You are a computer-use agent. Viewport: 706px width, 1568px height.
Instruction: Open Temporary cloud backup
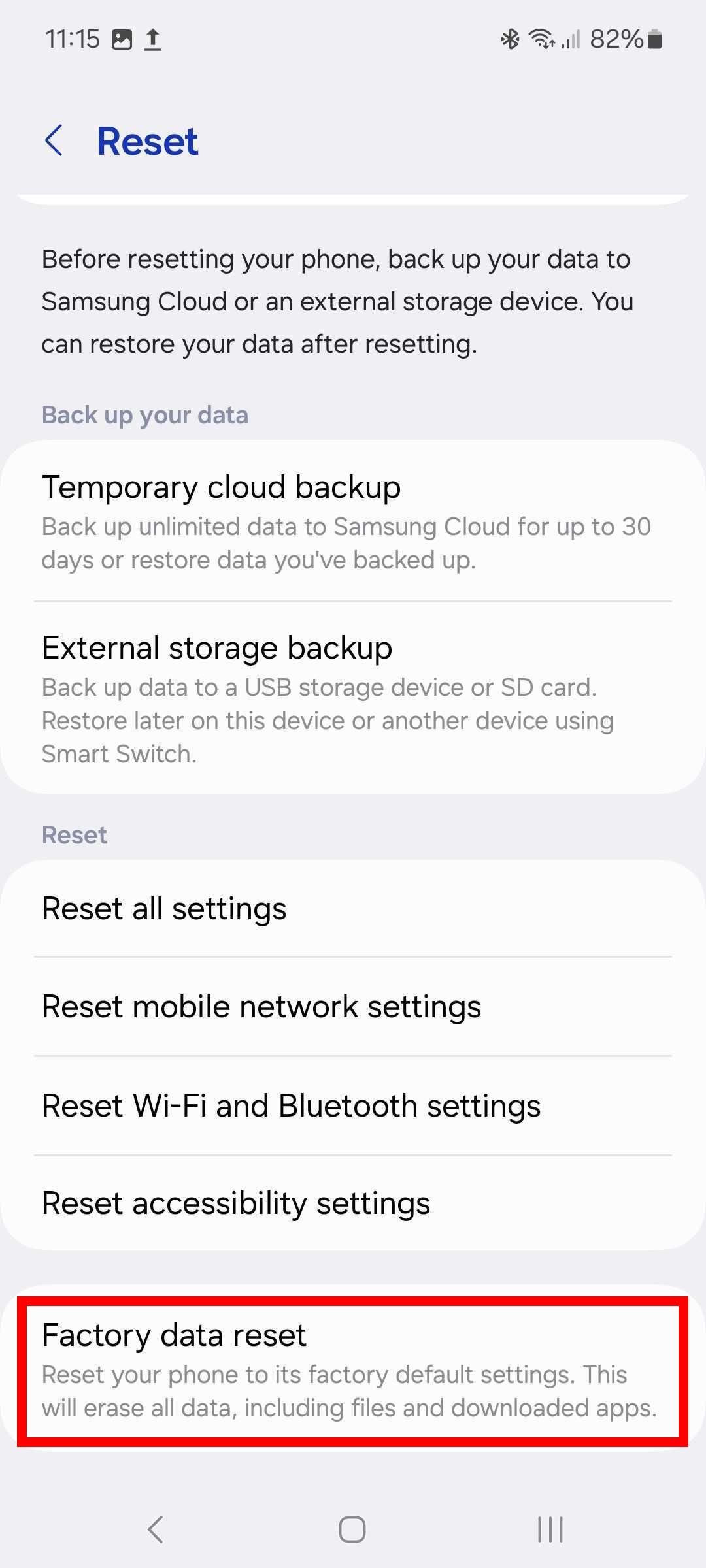[x=353, y=521]
